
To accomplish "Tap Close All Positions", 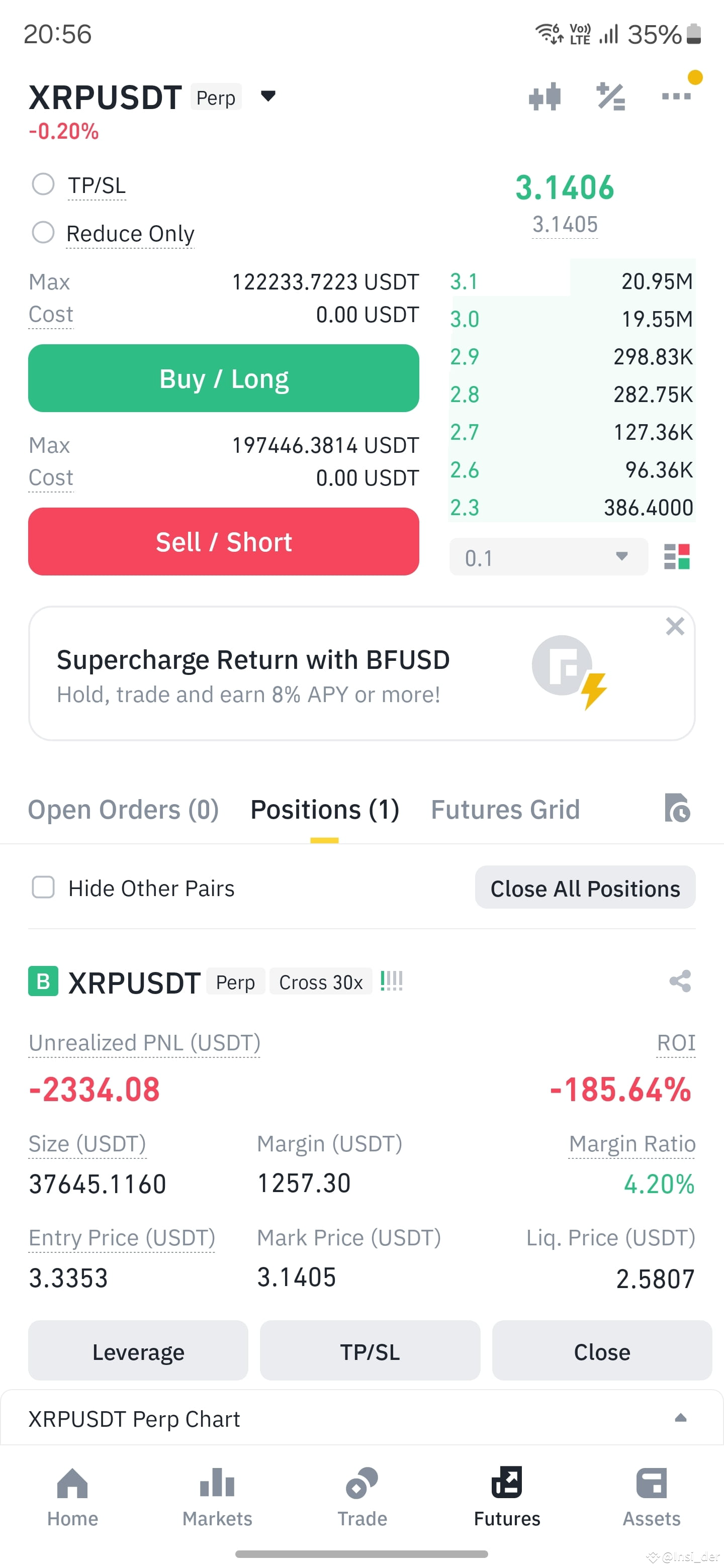I will tap(585, 888).
